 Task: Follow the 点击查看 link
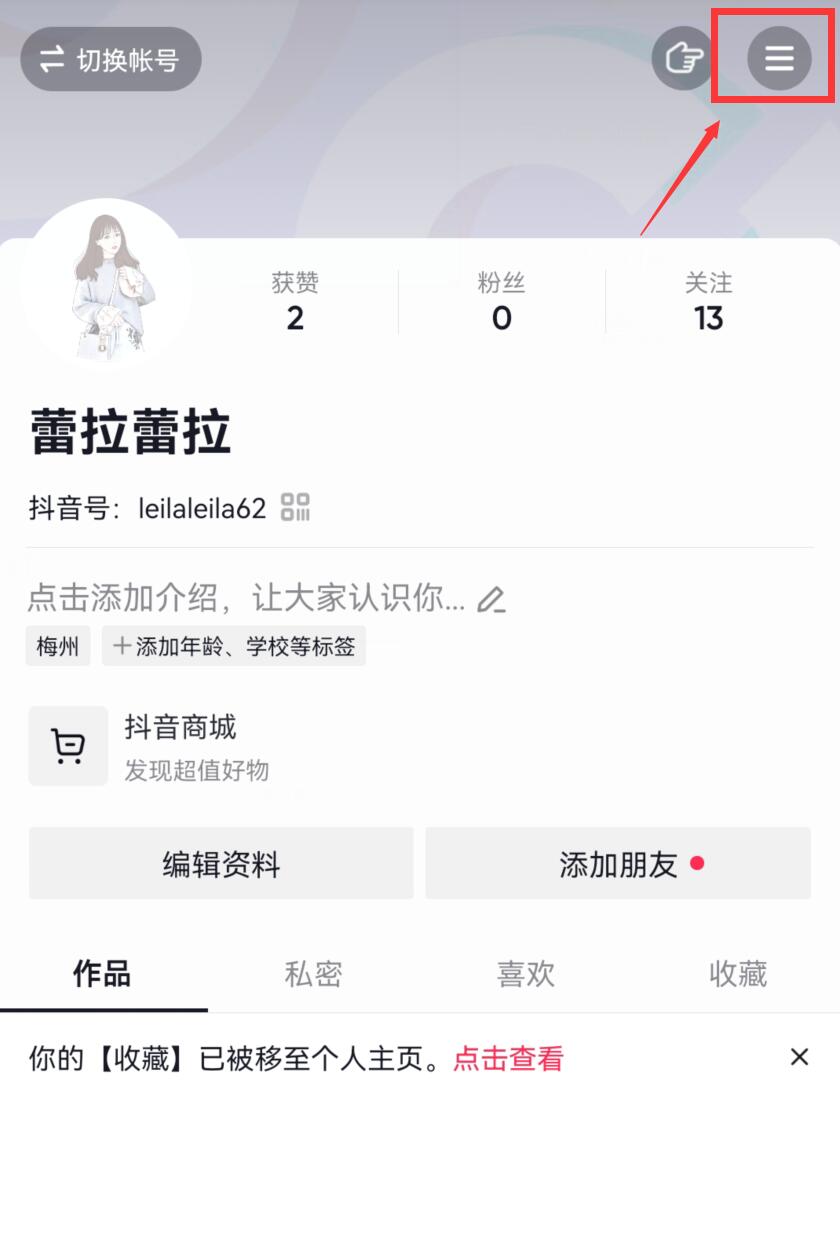[508, 1058]
